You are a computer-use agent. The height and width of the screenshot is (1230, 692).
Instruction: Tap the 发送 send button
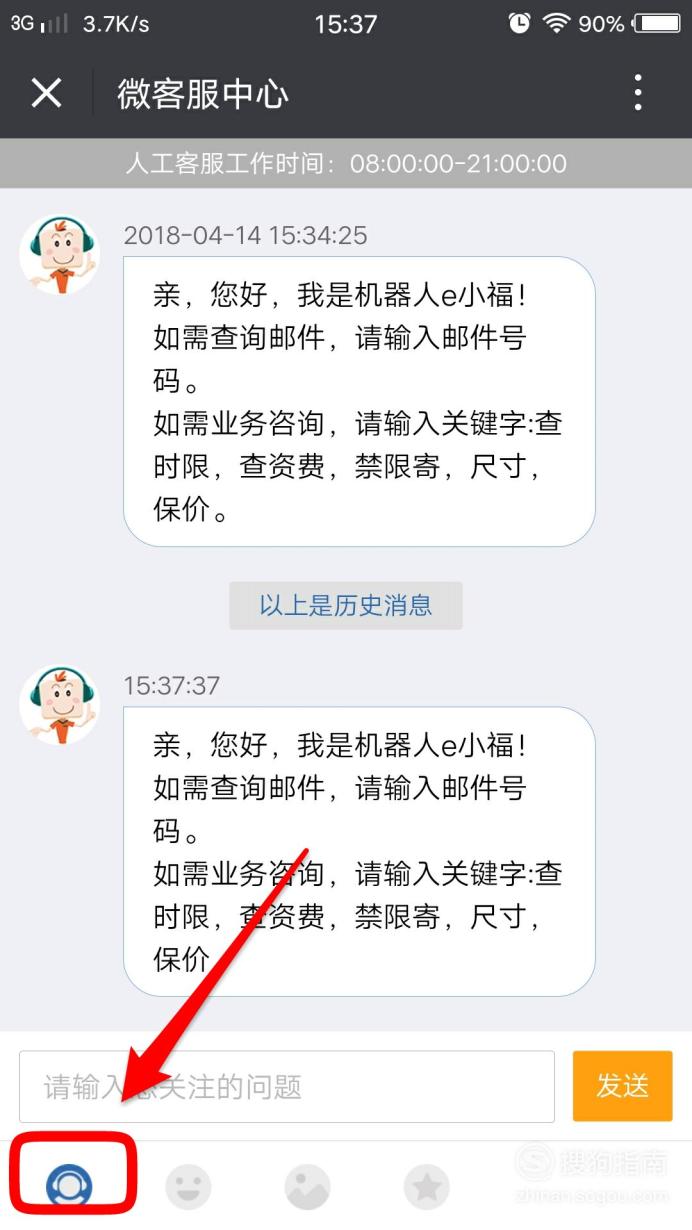(622, 1086)
